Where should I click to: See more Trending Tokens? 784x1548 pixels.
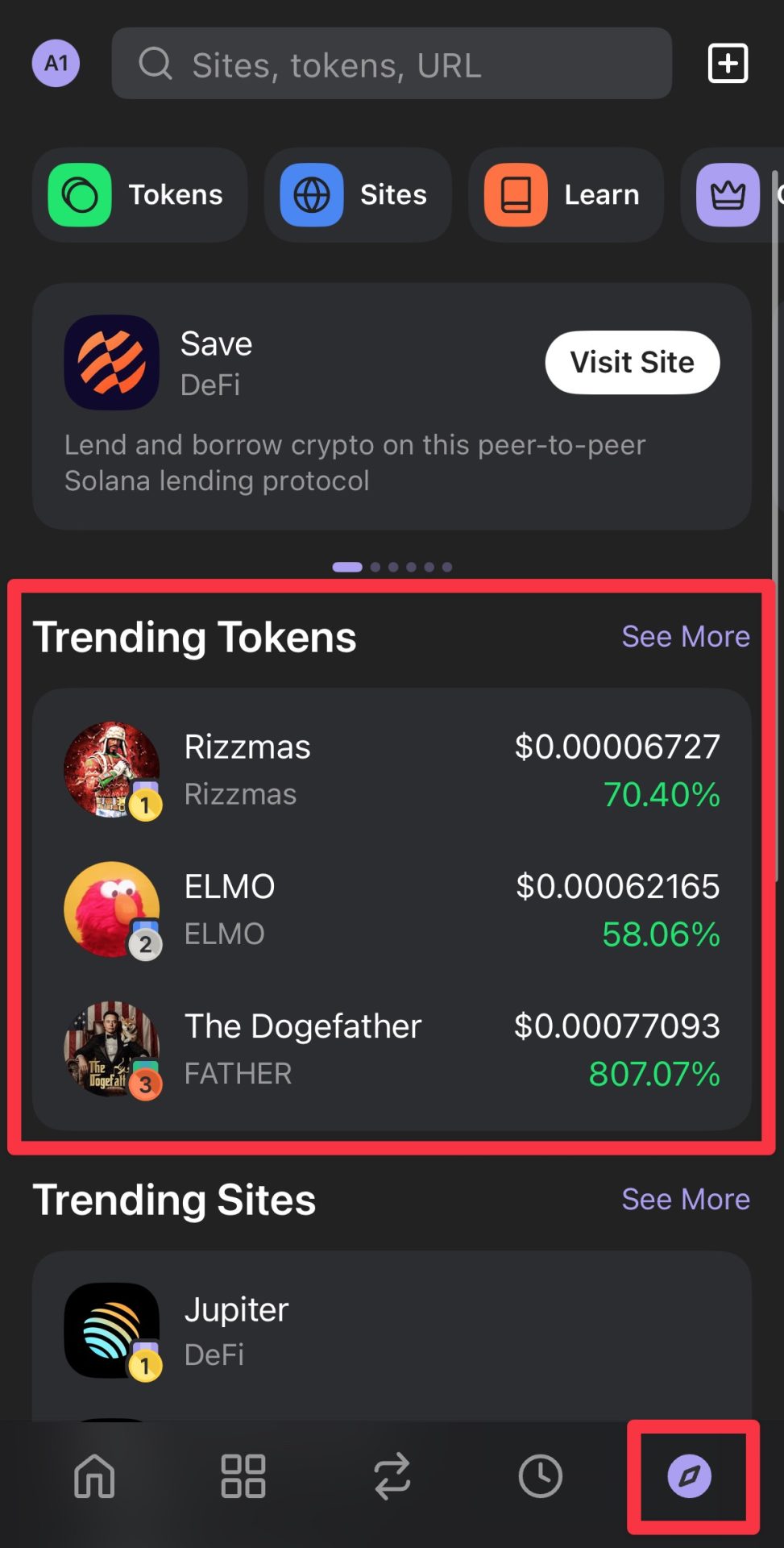pos(686,636)
